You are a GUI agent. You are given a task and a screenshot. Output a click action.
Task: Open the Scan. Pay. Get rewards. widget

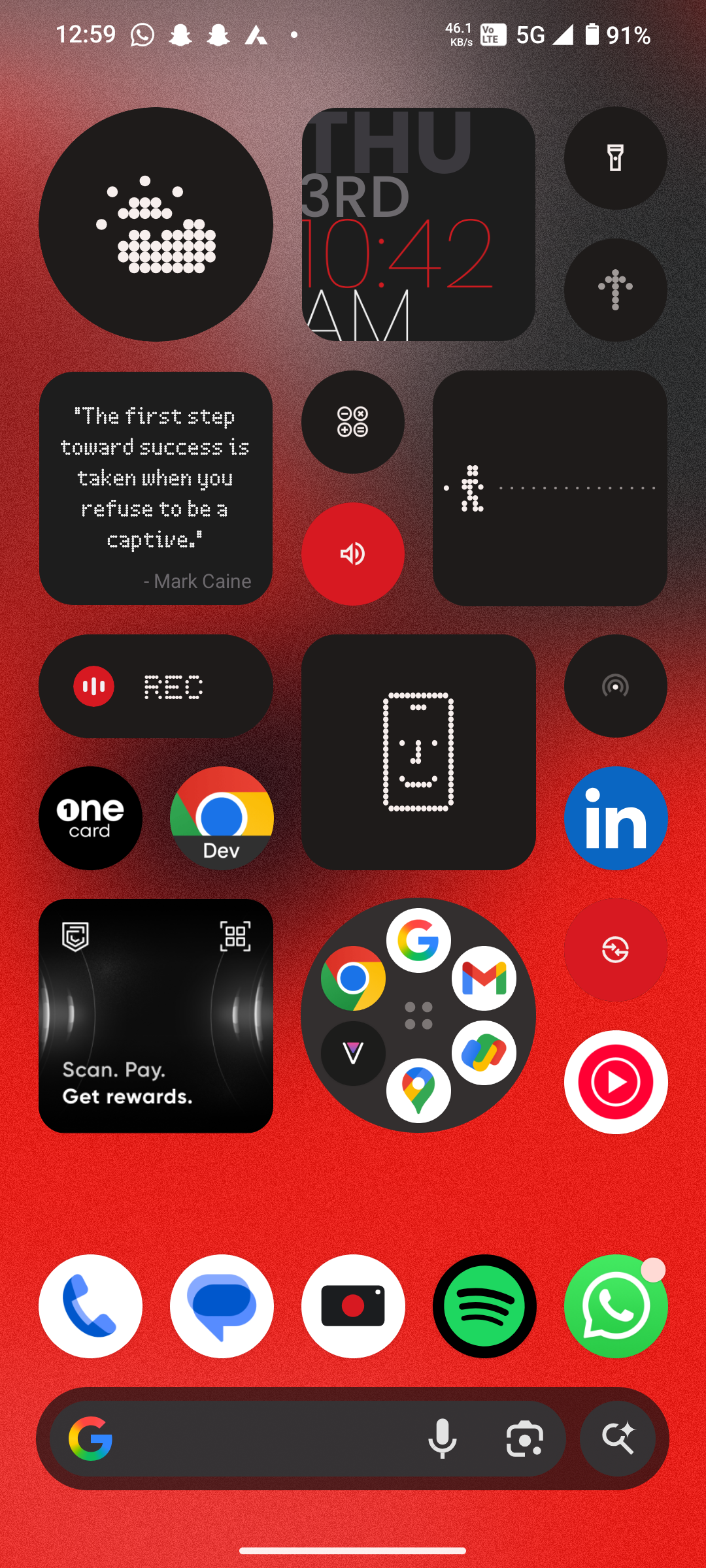pyautogui.click(x=156, y=1016)
